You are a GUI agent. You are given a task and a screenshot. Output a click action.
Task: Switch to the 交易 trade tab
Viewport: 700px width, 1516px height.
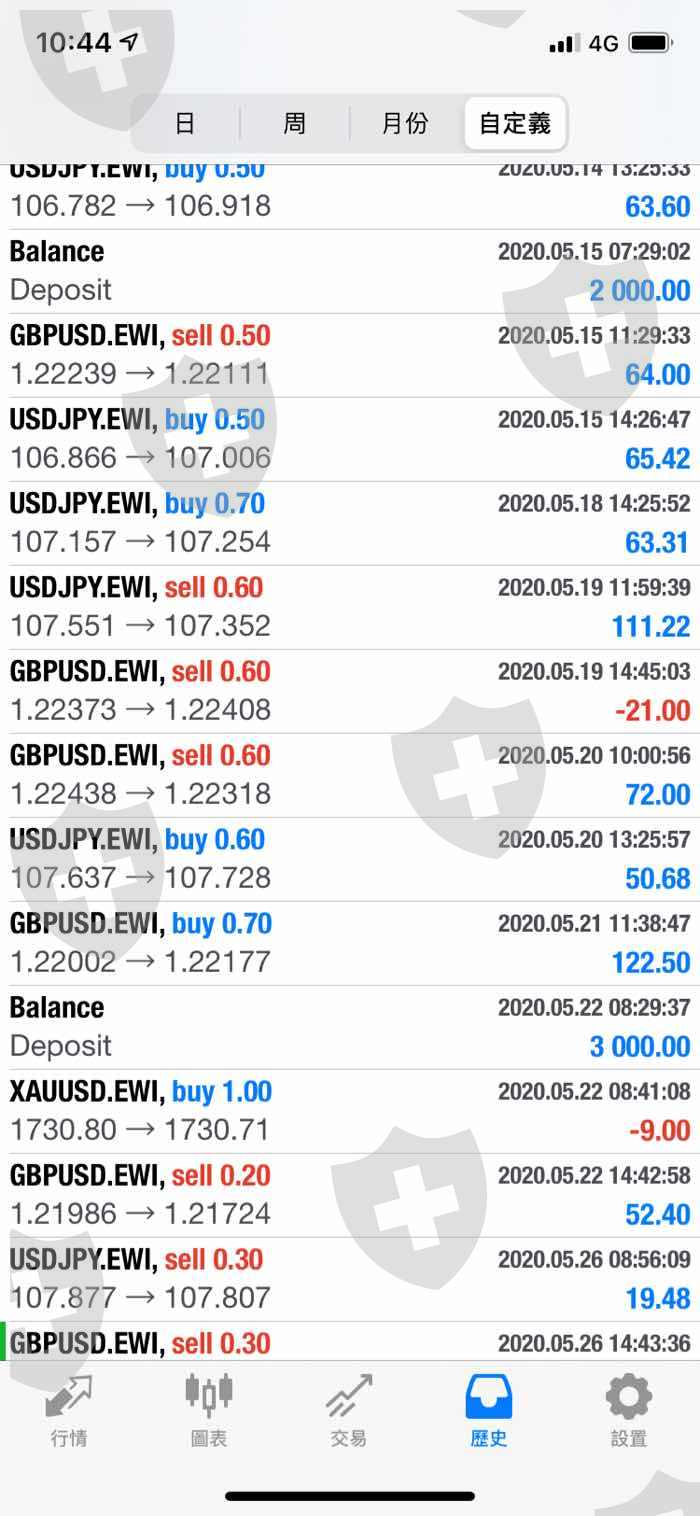point(349,1410)
